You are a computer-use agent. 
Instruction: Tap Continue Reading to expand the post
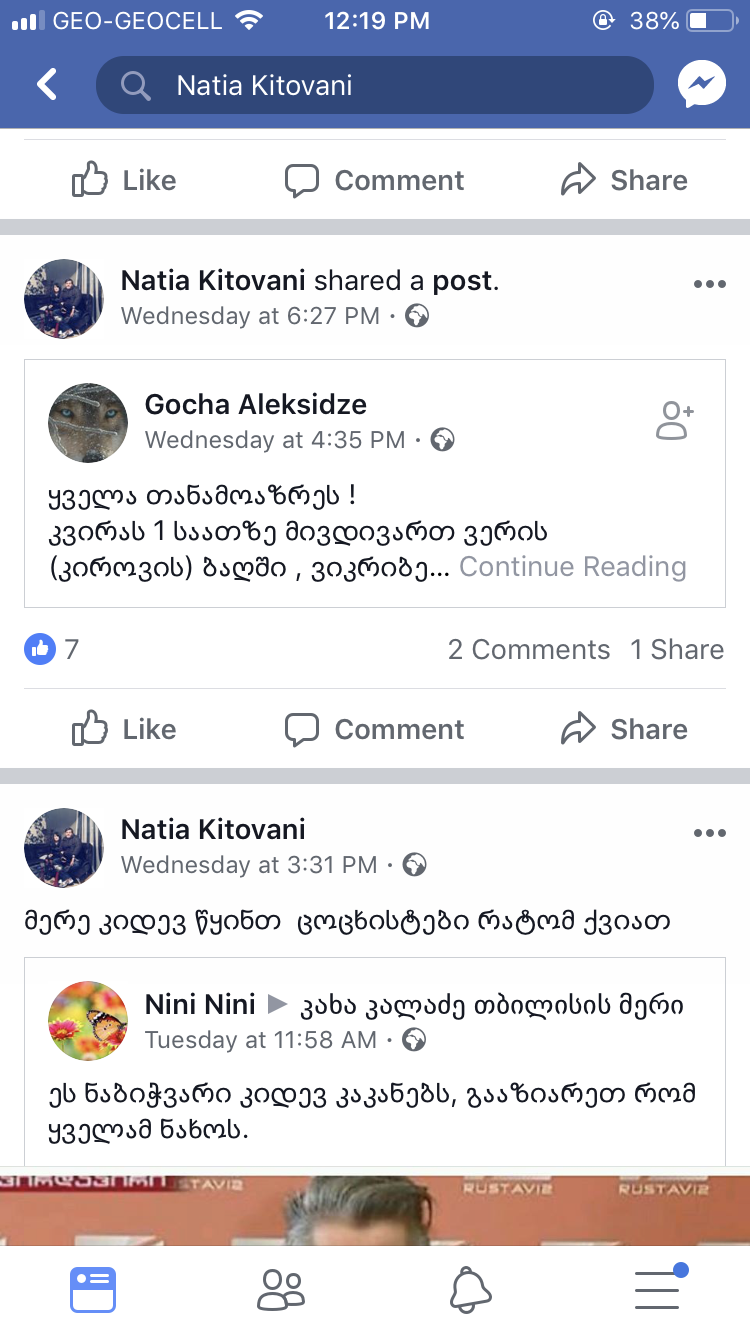[x=572, y=567]
